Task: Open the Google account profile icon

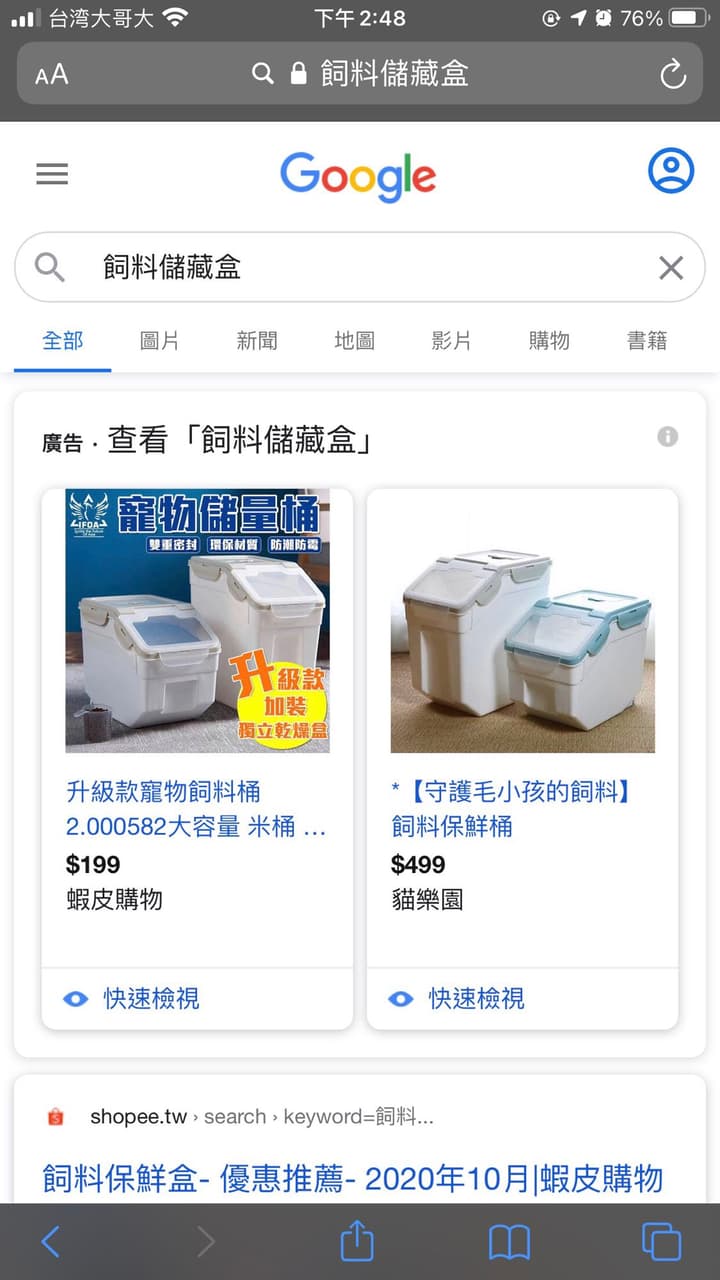Action: point(670,171)
